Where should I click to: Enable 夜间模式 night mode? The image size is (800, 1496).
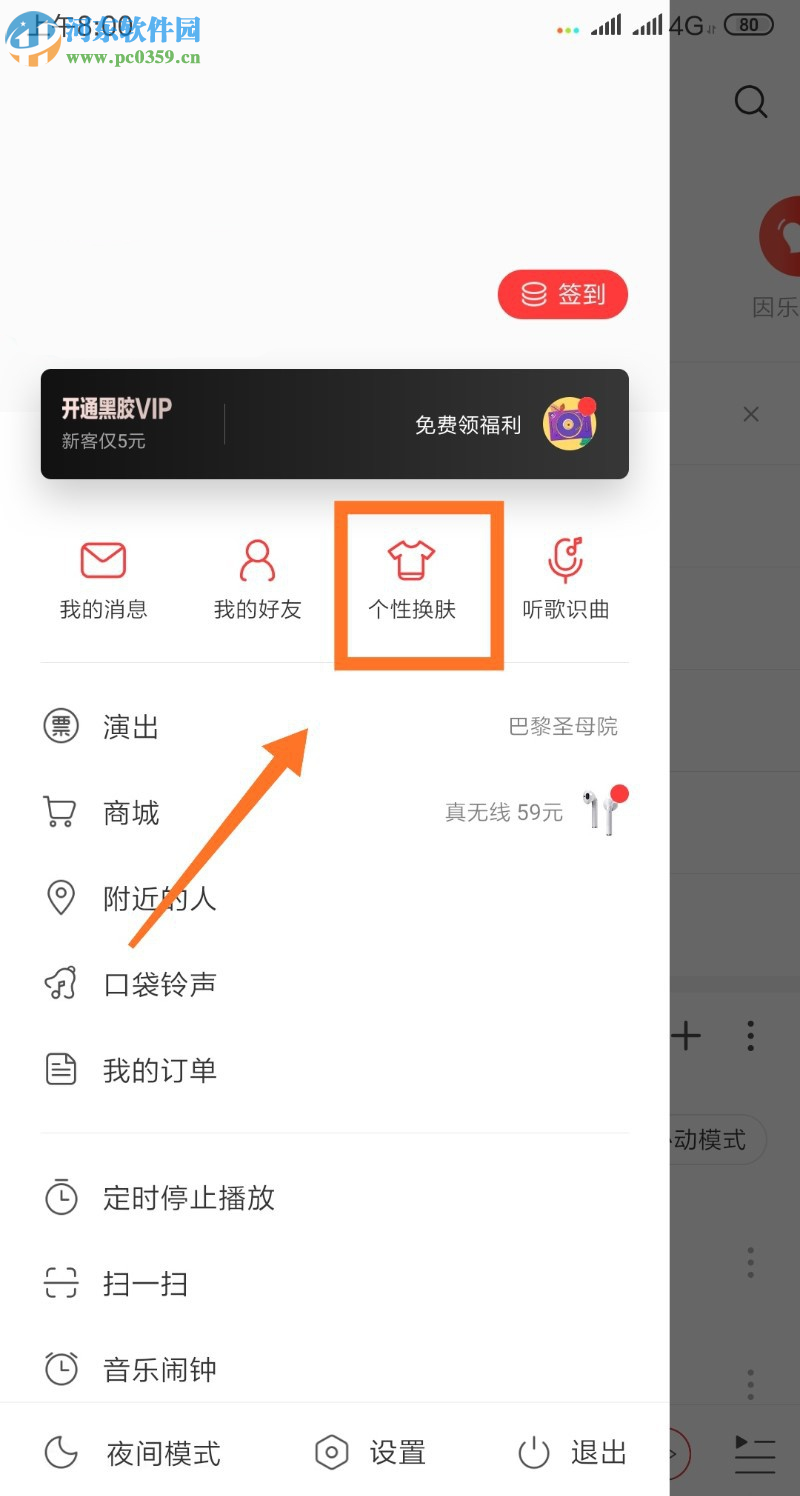coord(133,1453)
